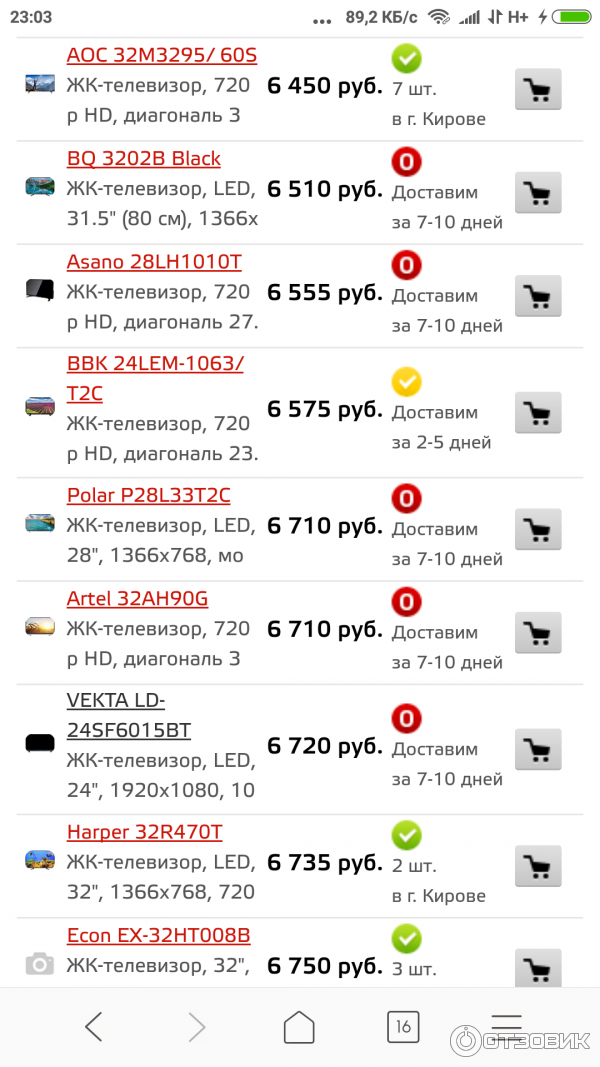
Task: Add AOC 32M3295/ 60S to cart
Action: click(x=538, y=89)
